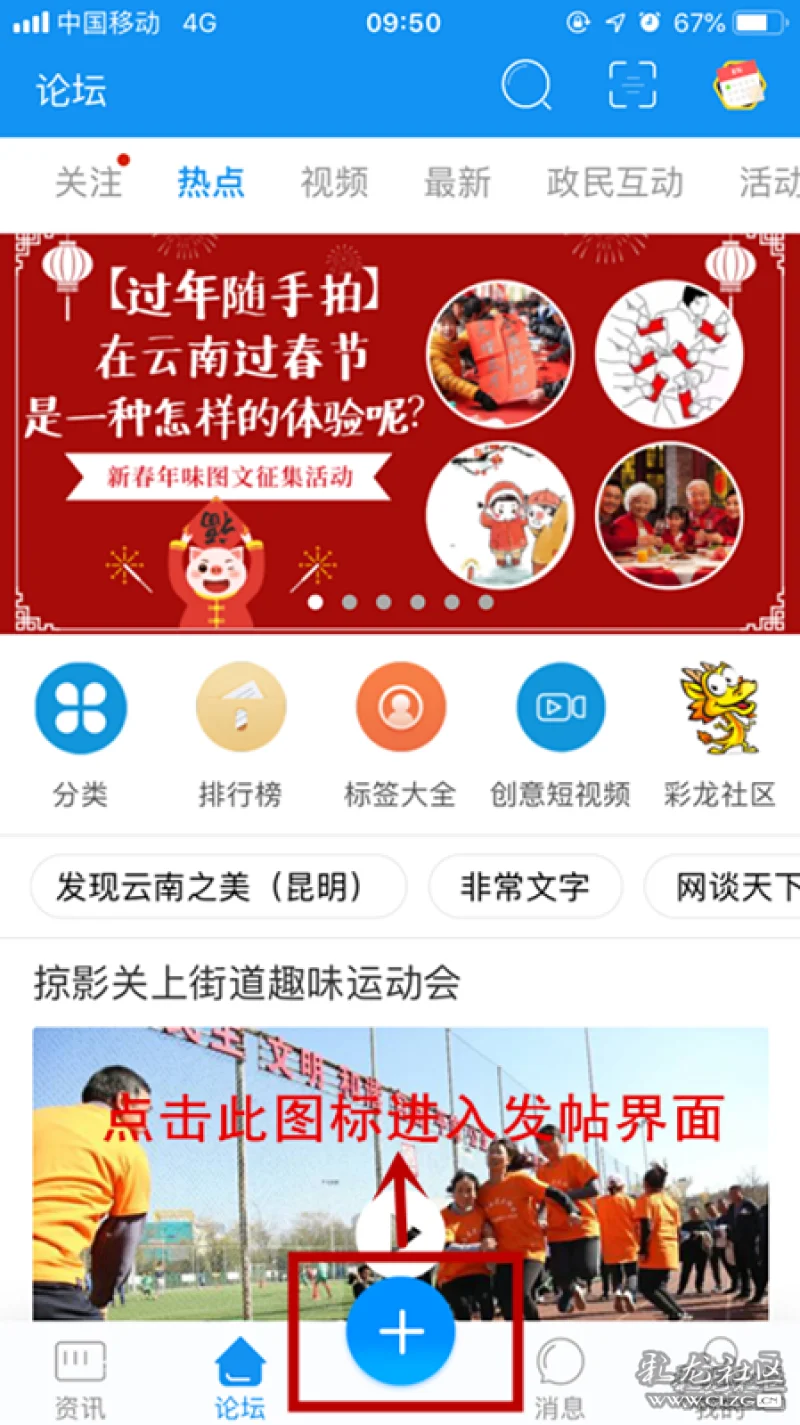Open the calendar sign-in icon
Viewport: 800px width, 1425px height.
(739, 86)
